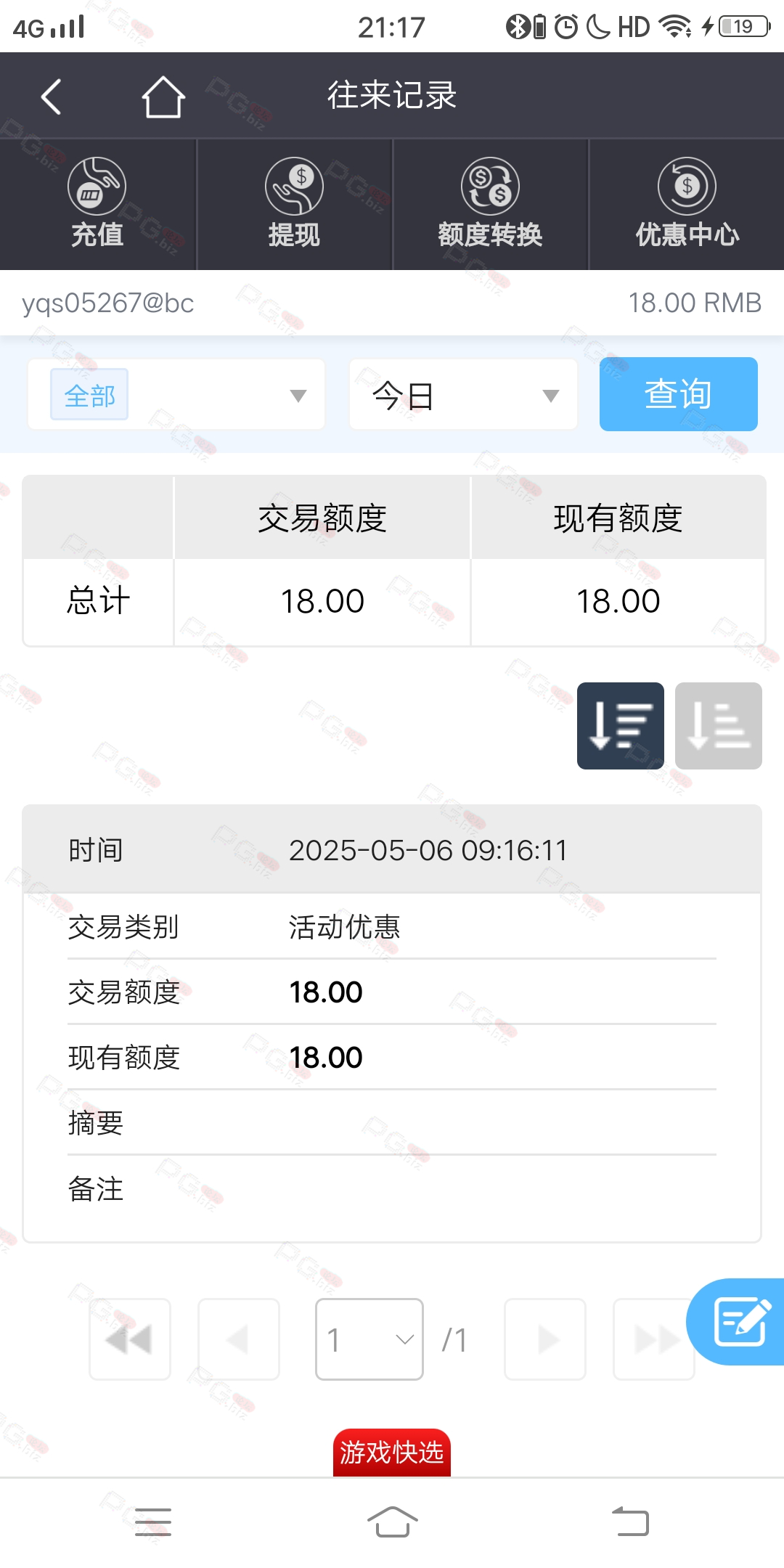Image resolution: width=784 pixels, height=1568 pixels.
Task: Open 游戏快选 quick game selector
Action: coord(392,1453)
